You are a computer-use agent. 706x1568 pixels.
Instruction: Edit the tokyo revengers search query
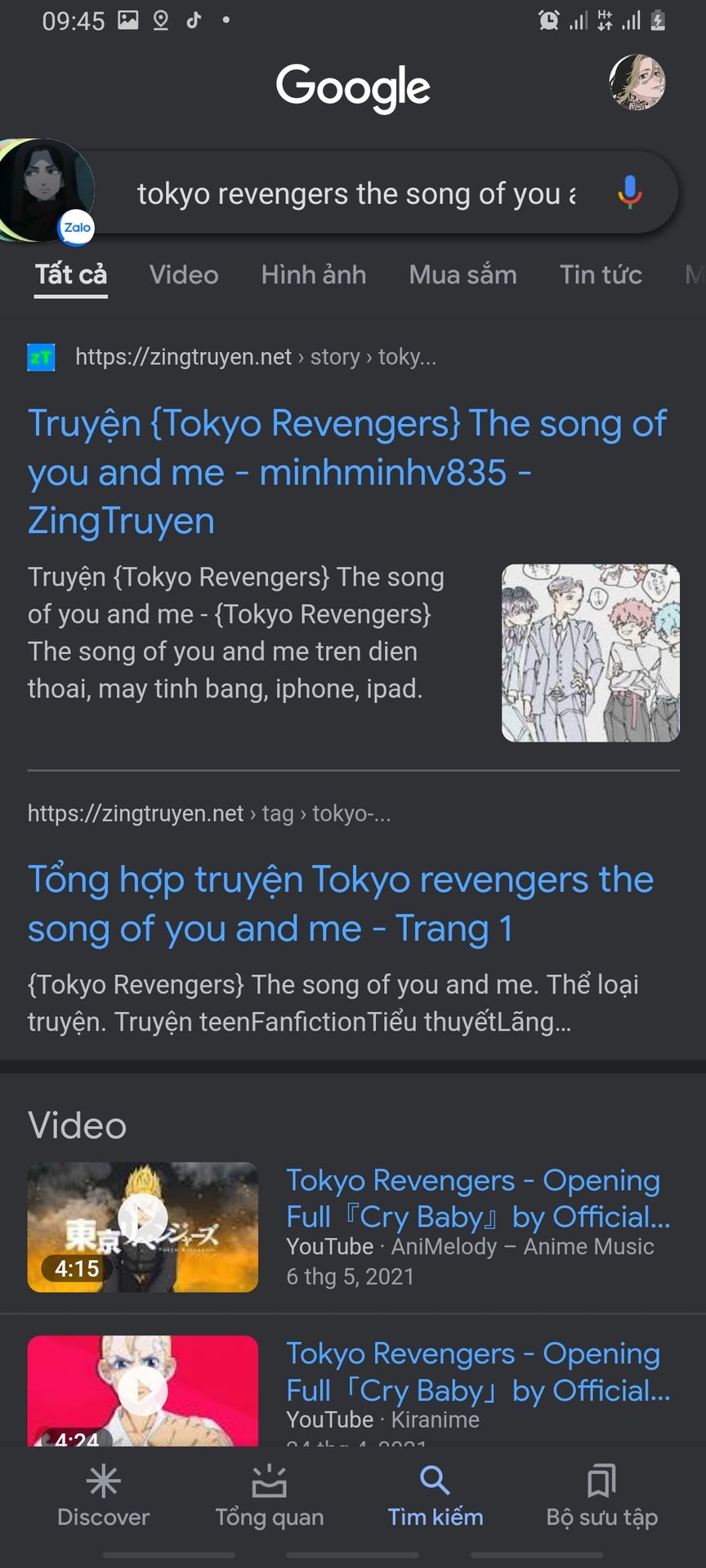356,194
